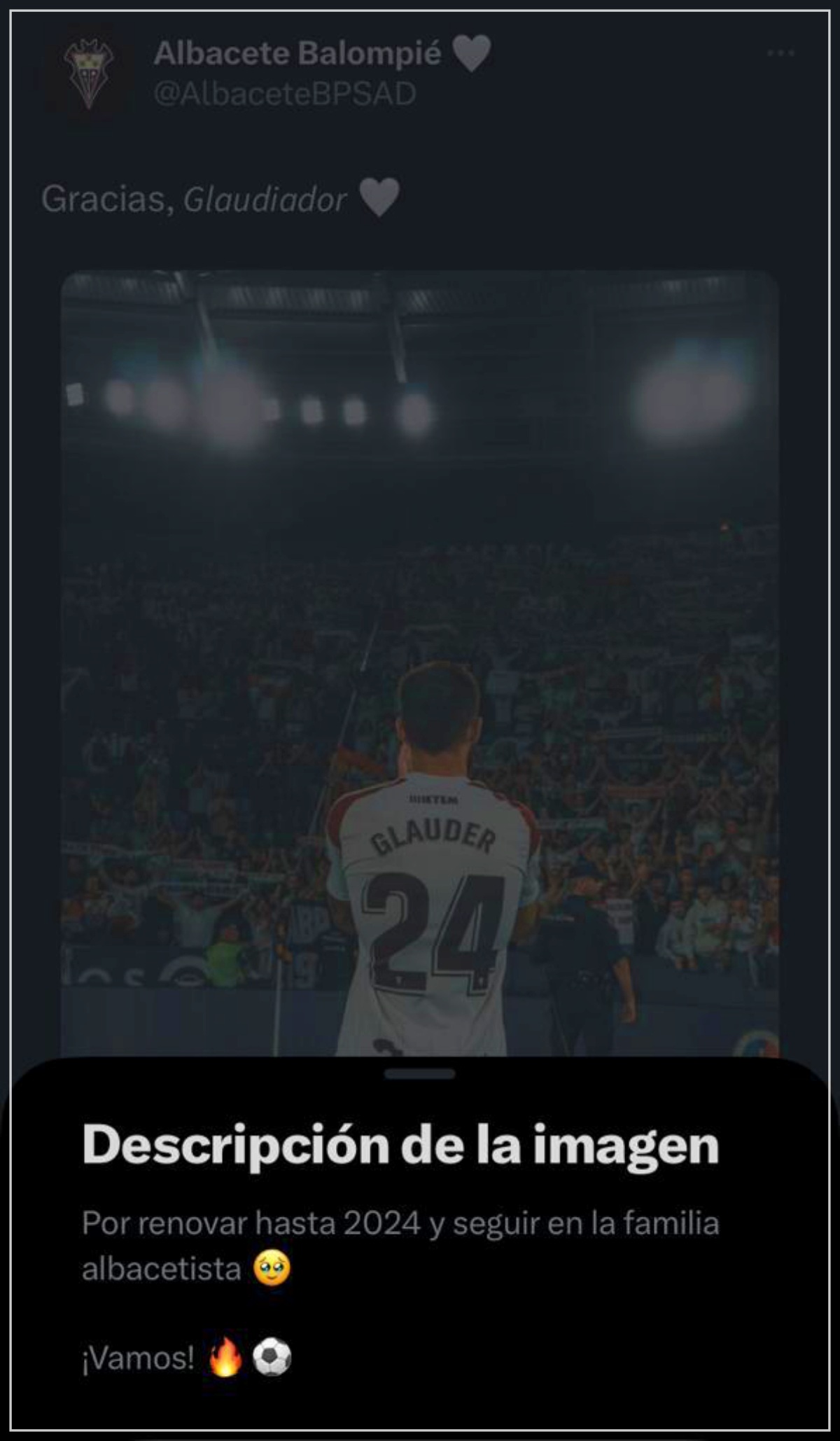The width and height of the screenshot is (840, 1441).
Task: Tap the image description sheet handle
Action: tap(420, 1073)
